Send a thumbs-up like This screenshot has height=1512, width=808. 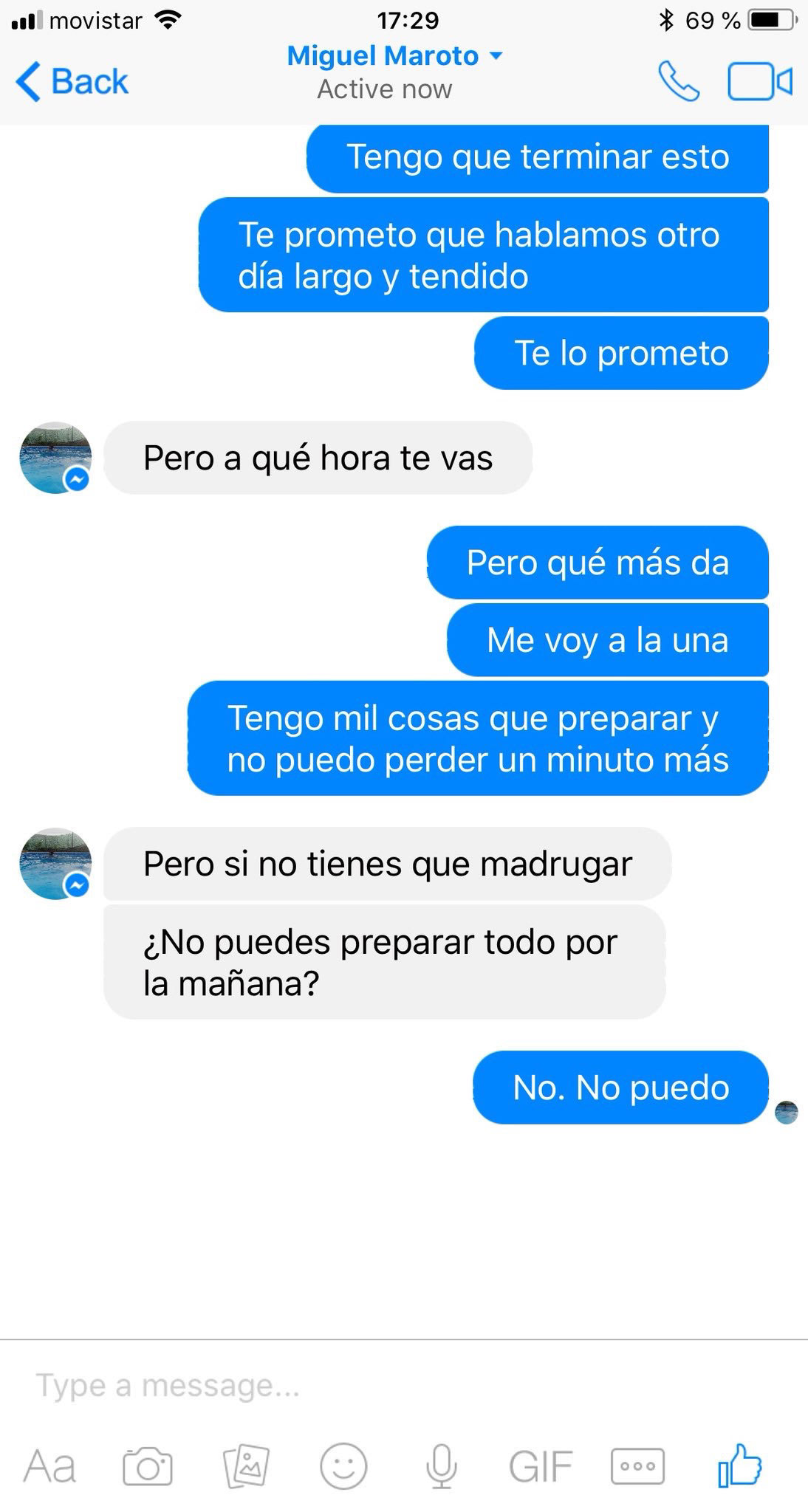[740, 1464]
